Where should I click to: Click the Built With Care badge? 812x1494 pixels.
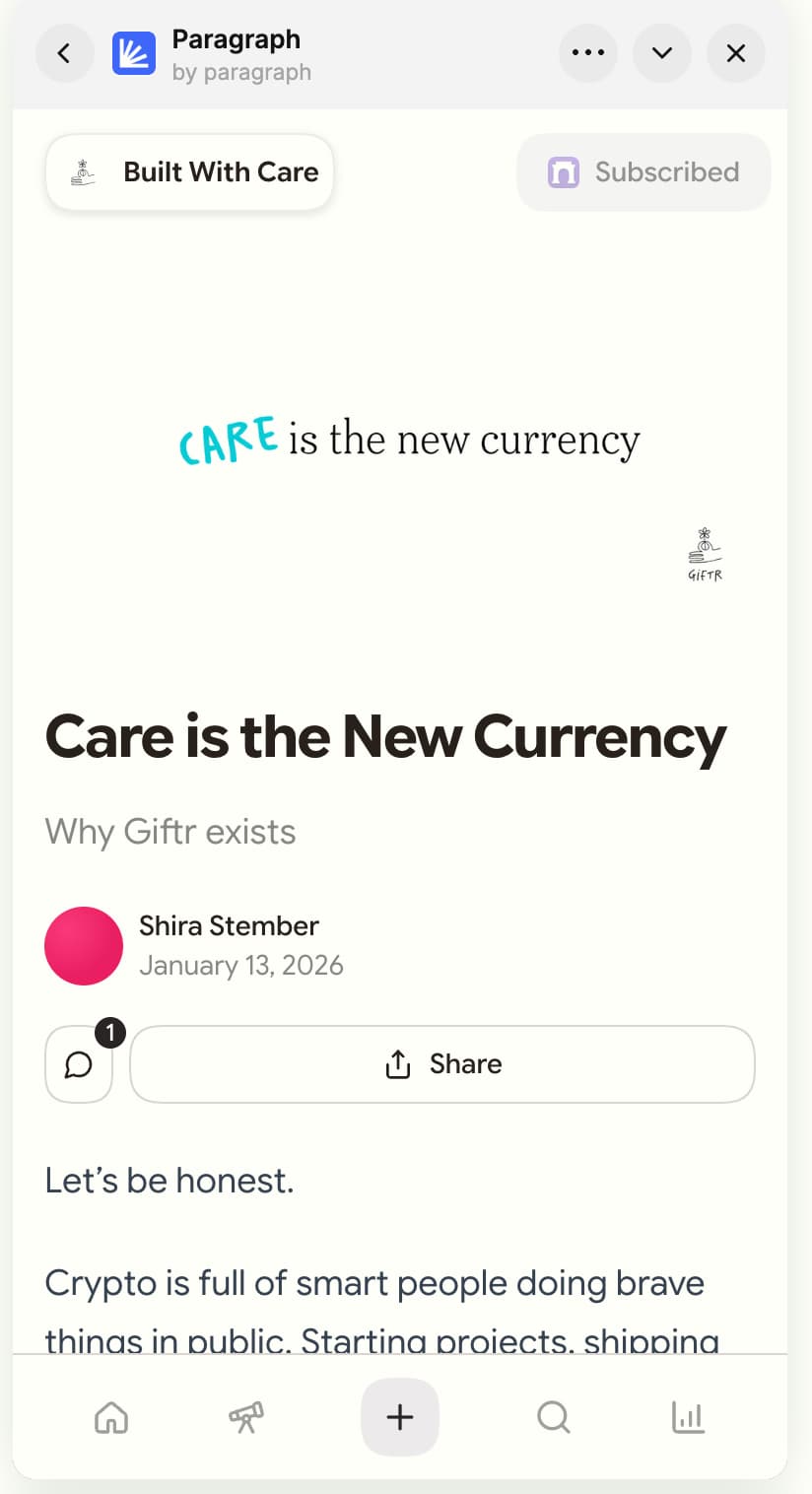point(189,171)
